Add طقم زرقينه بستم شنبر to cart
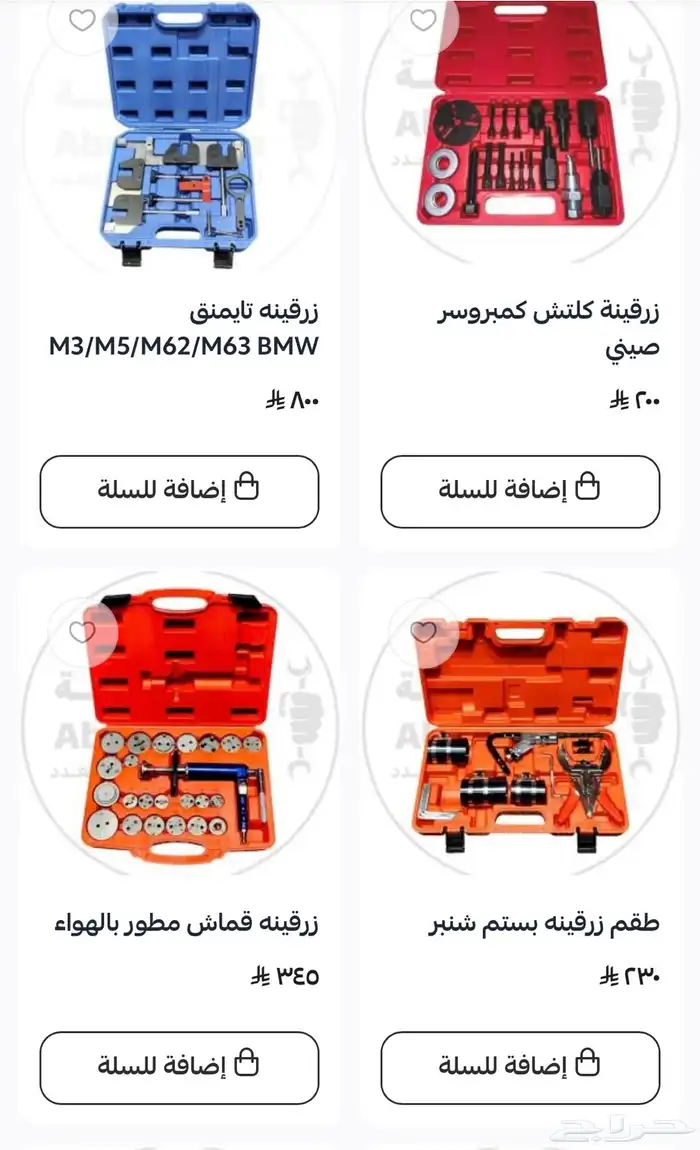The width and height of the screenshot is (700, 1150). pos(520,1068)
